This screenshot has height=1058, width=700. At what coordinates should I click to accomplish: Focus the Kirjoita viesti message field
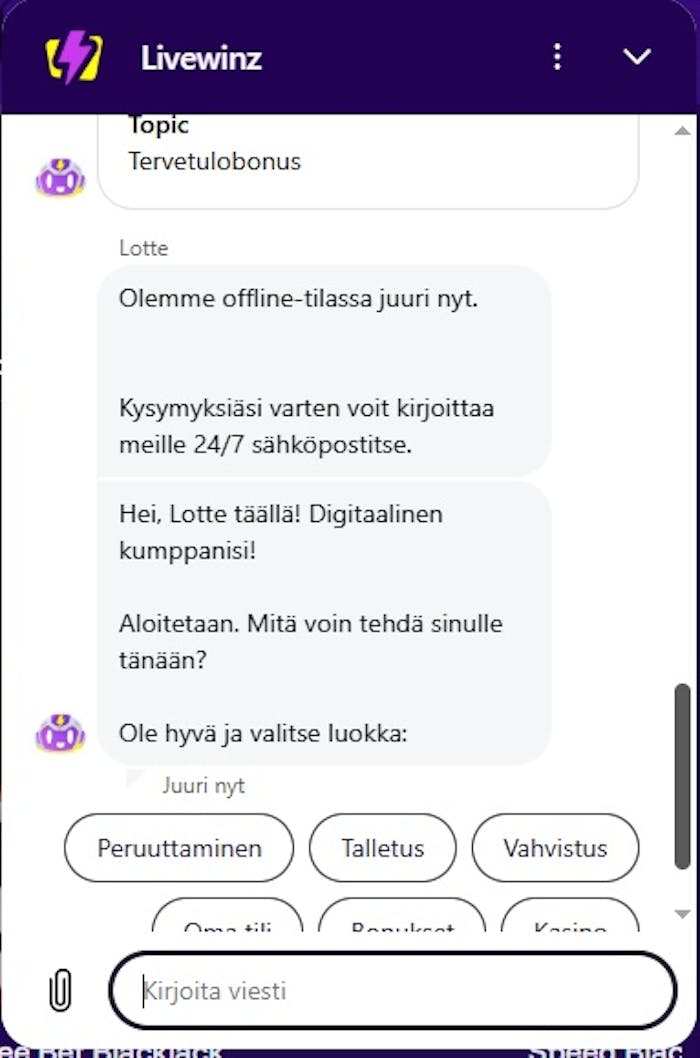[393, 991]
